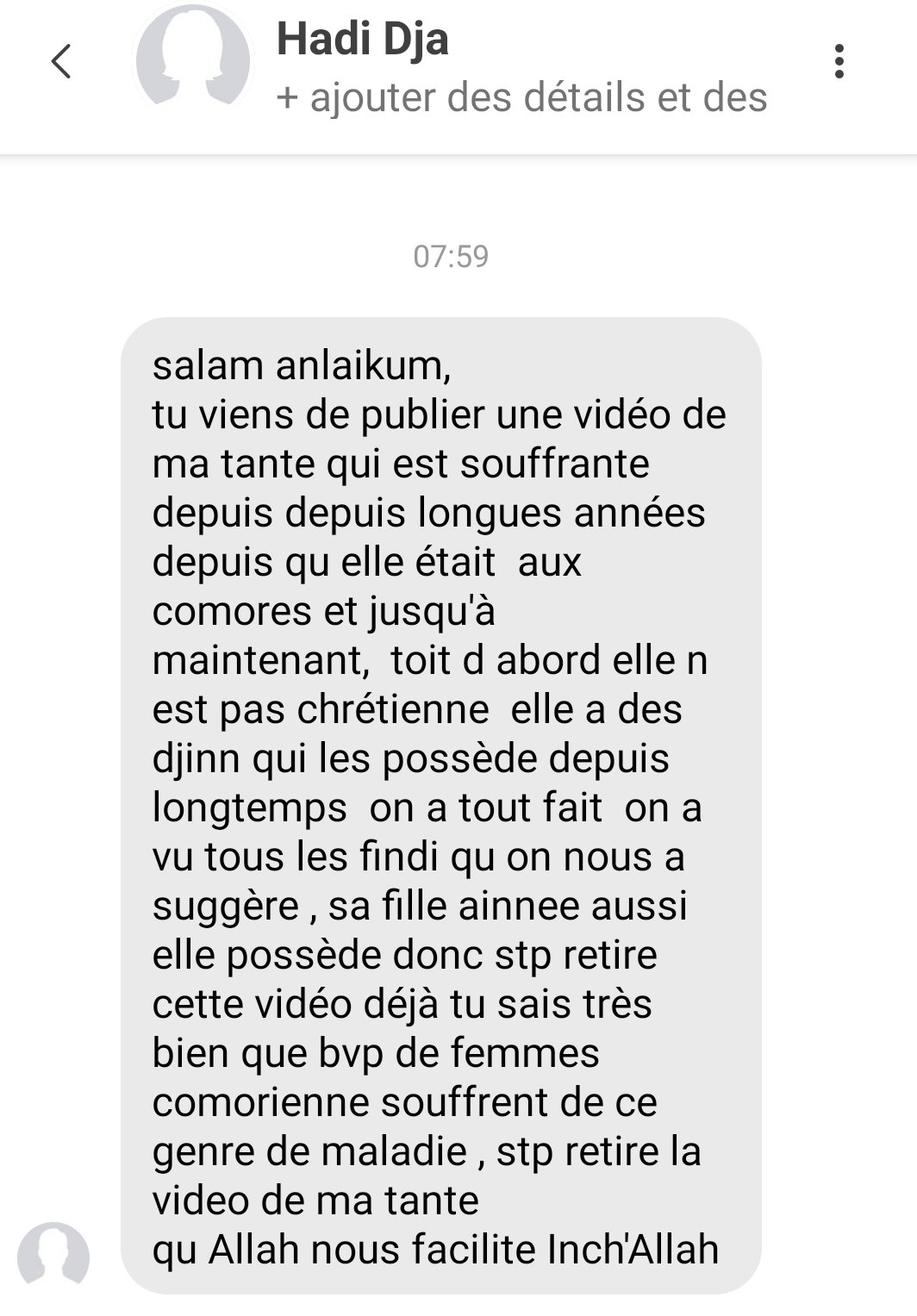This screenshot has height=1316, width=917.
Task: Tap the sender avatar beside the message
Action: [x=53, y=1256]
